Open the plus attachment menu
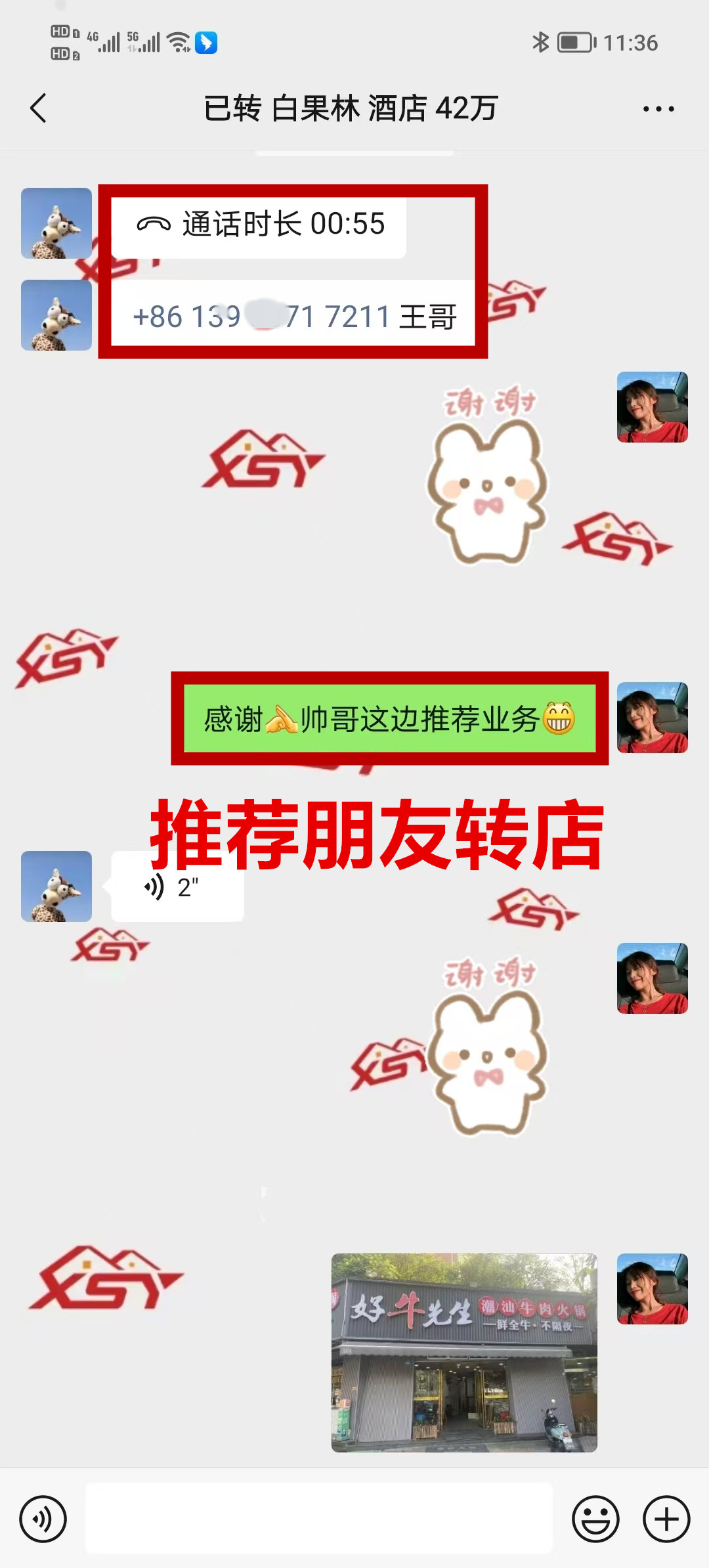 coord(666,1519)
